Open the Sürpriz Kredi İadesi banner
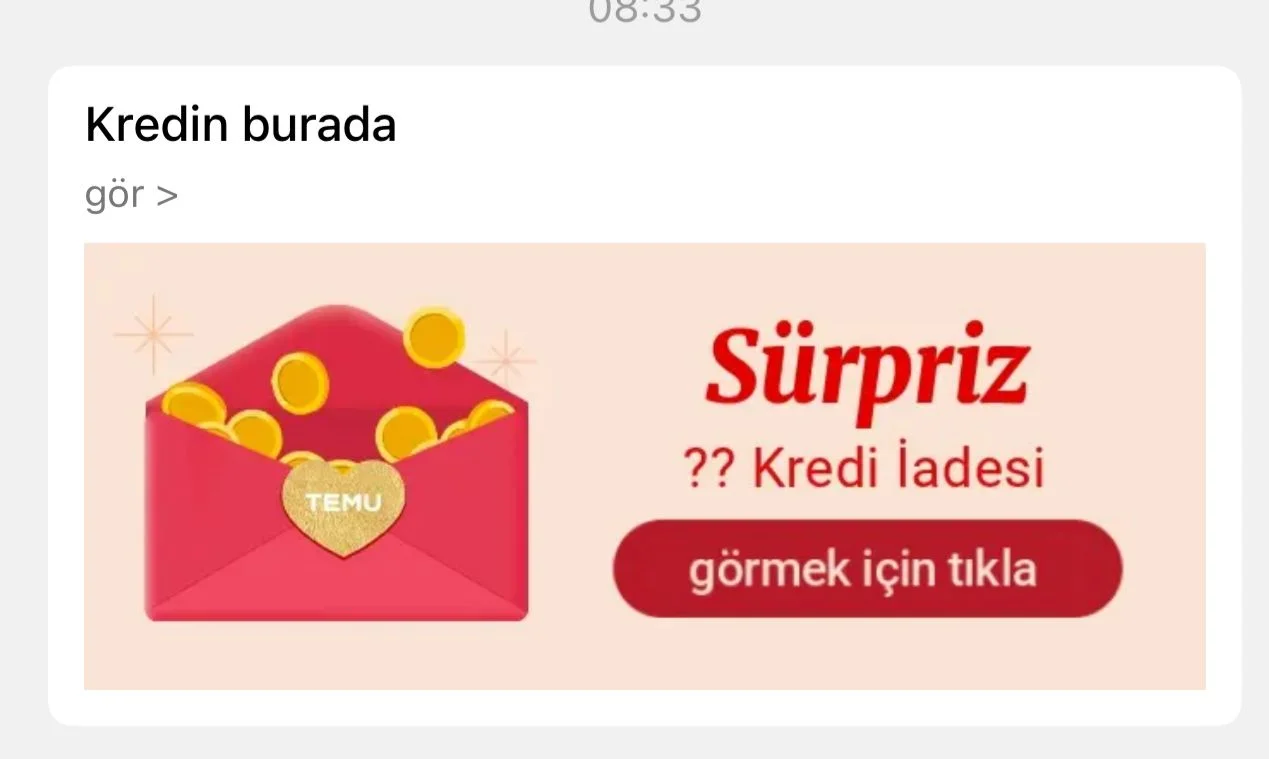 click(644, 466)
